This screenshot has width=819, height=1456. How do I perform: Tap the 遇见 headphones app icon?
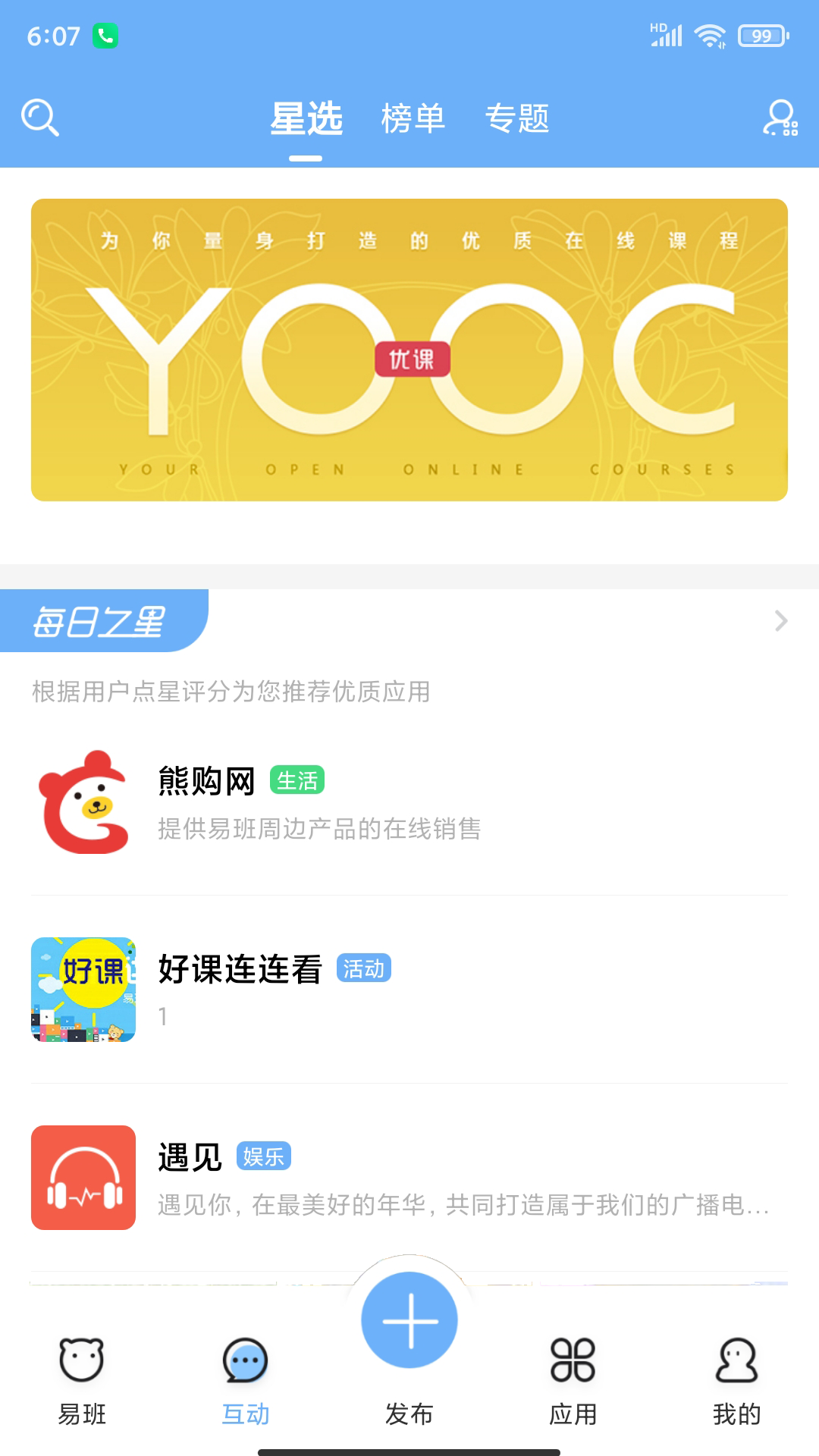(x=83, y=1177)
